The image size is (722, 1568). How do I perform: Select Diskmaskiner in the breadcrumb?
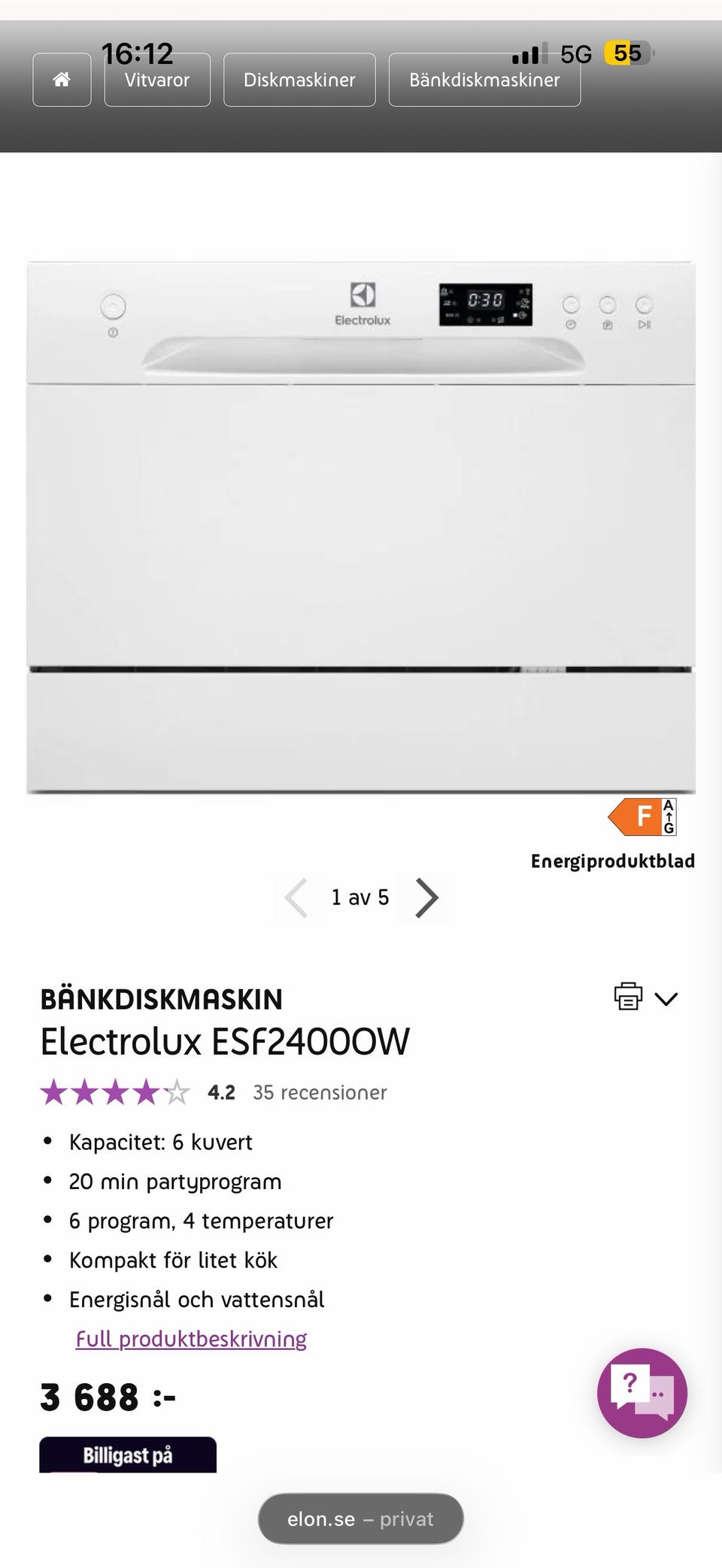pyautogui.click(x=299, y=80)
